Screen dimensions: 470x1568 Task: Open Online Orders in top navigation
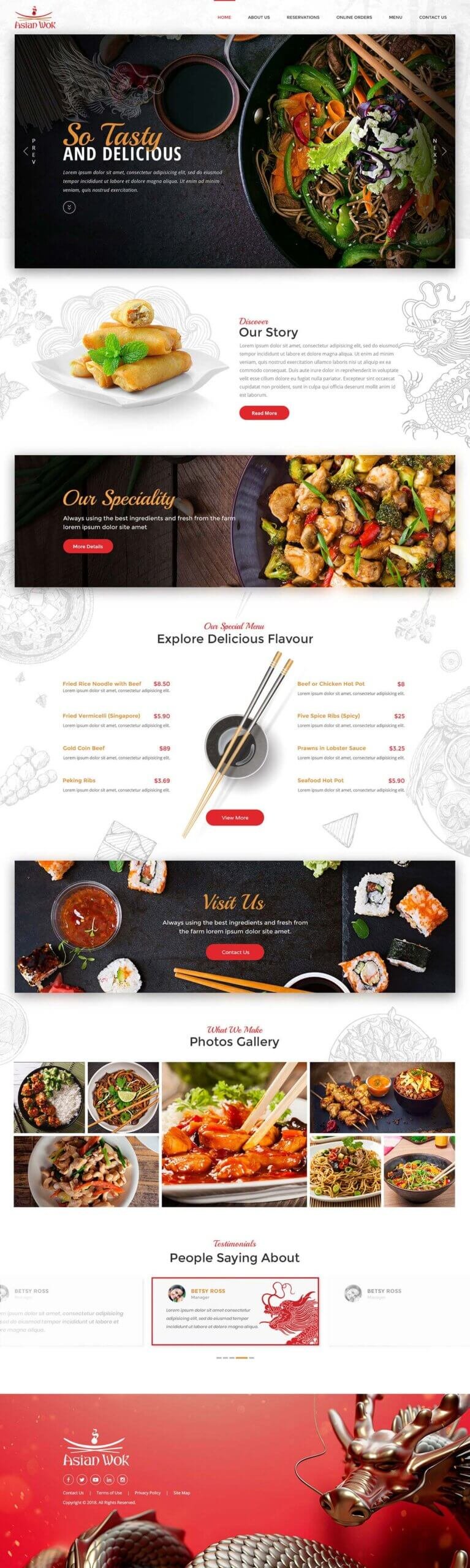354,17
